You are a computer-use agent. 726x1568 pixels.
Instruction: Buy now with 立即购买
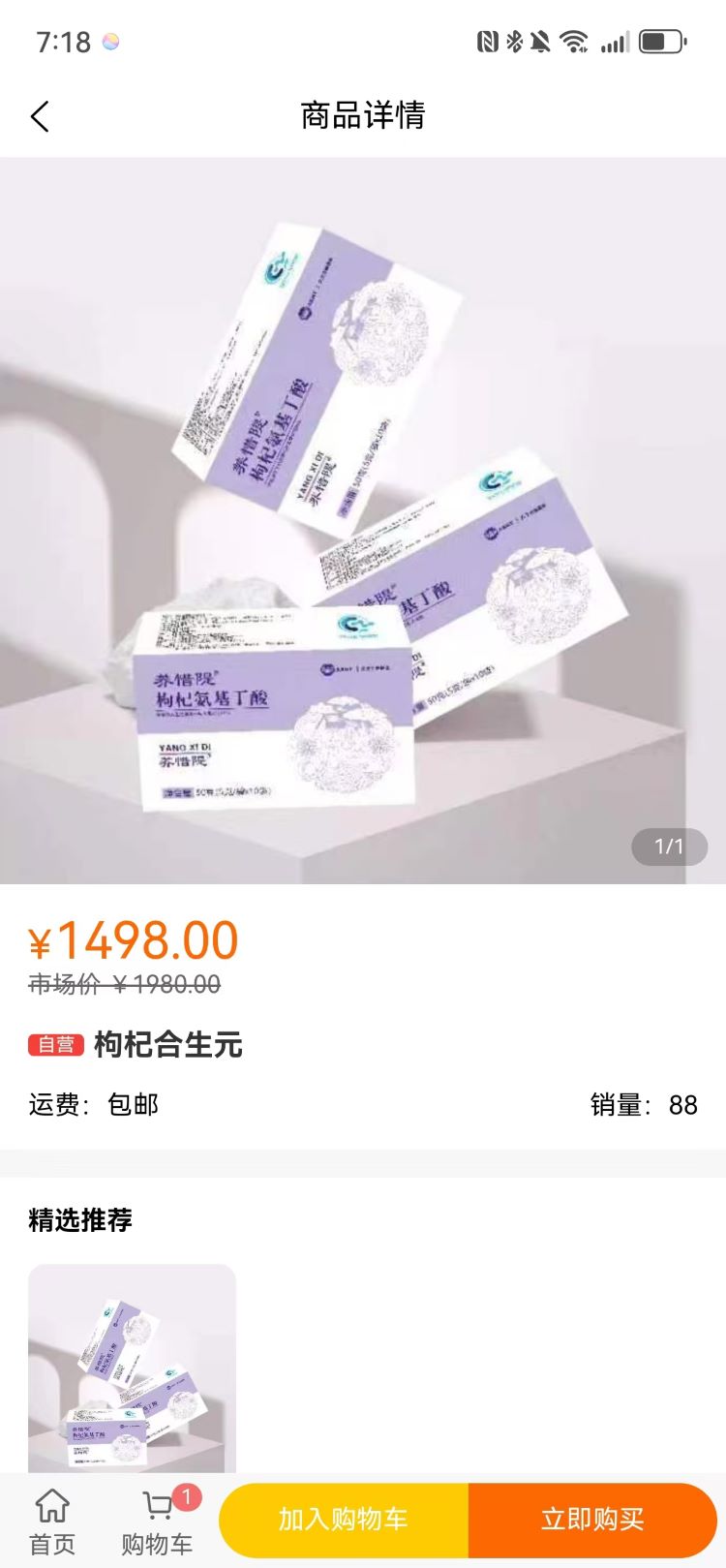click(592, 1520)
